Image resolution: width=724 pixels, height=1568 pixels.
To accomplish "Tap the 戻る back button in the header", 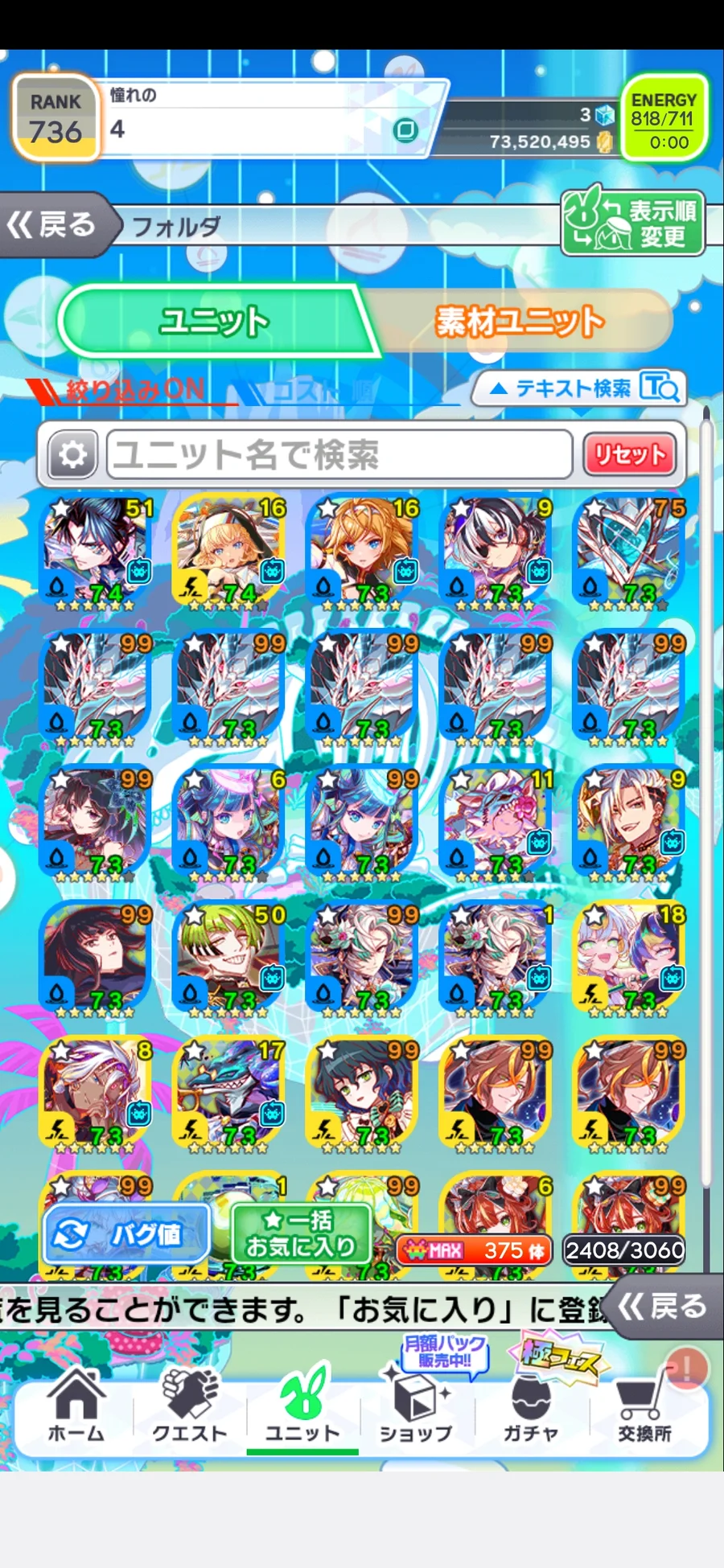I will point(53,225).
